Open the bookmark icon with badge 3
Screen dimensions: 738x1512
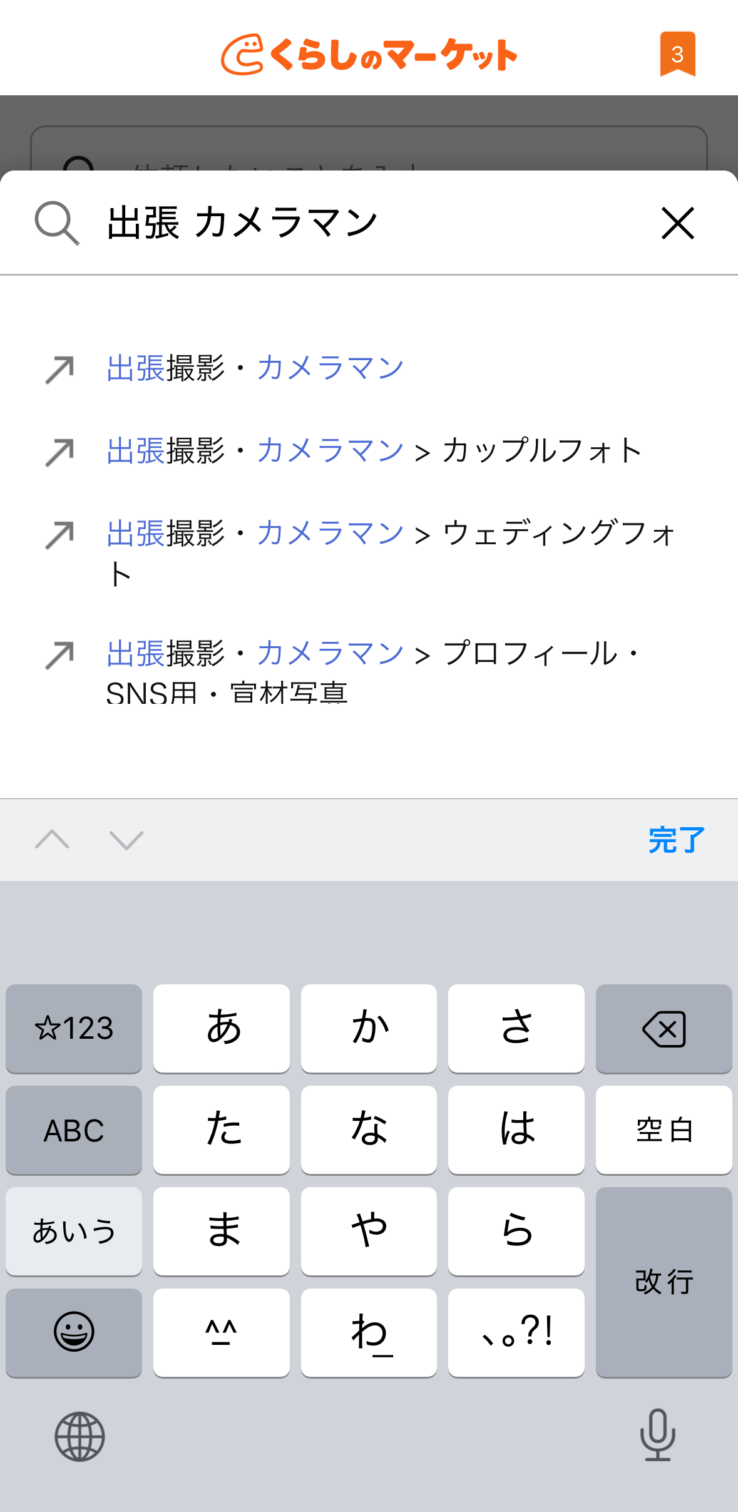(x=677, y=54)
